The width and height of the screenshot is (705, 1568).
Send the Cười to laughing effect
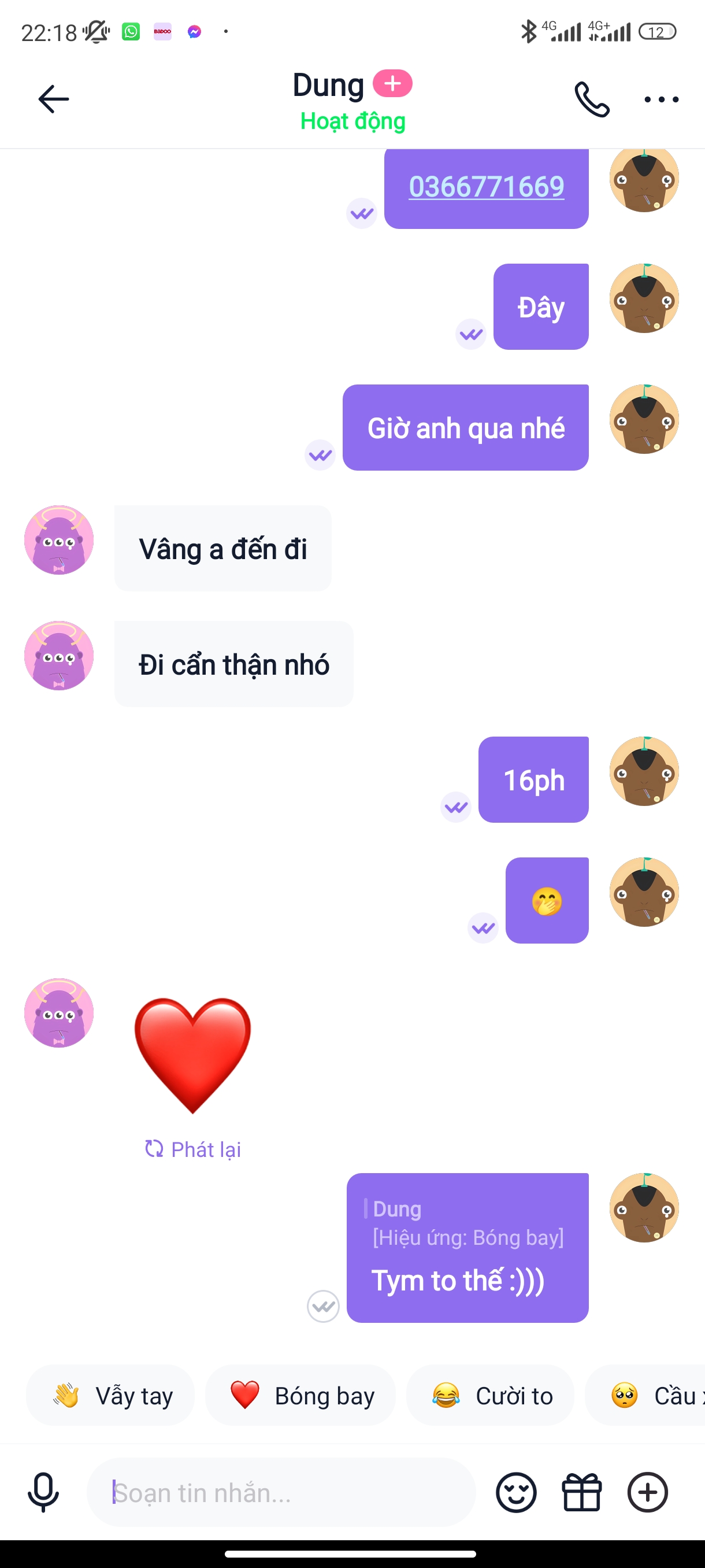[x=490, y=1395]
